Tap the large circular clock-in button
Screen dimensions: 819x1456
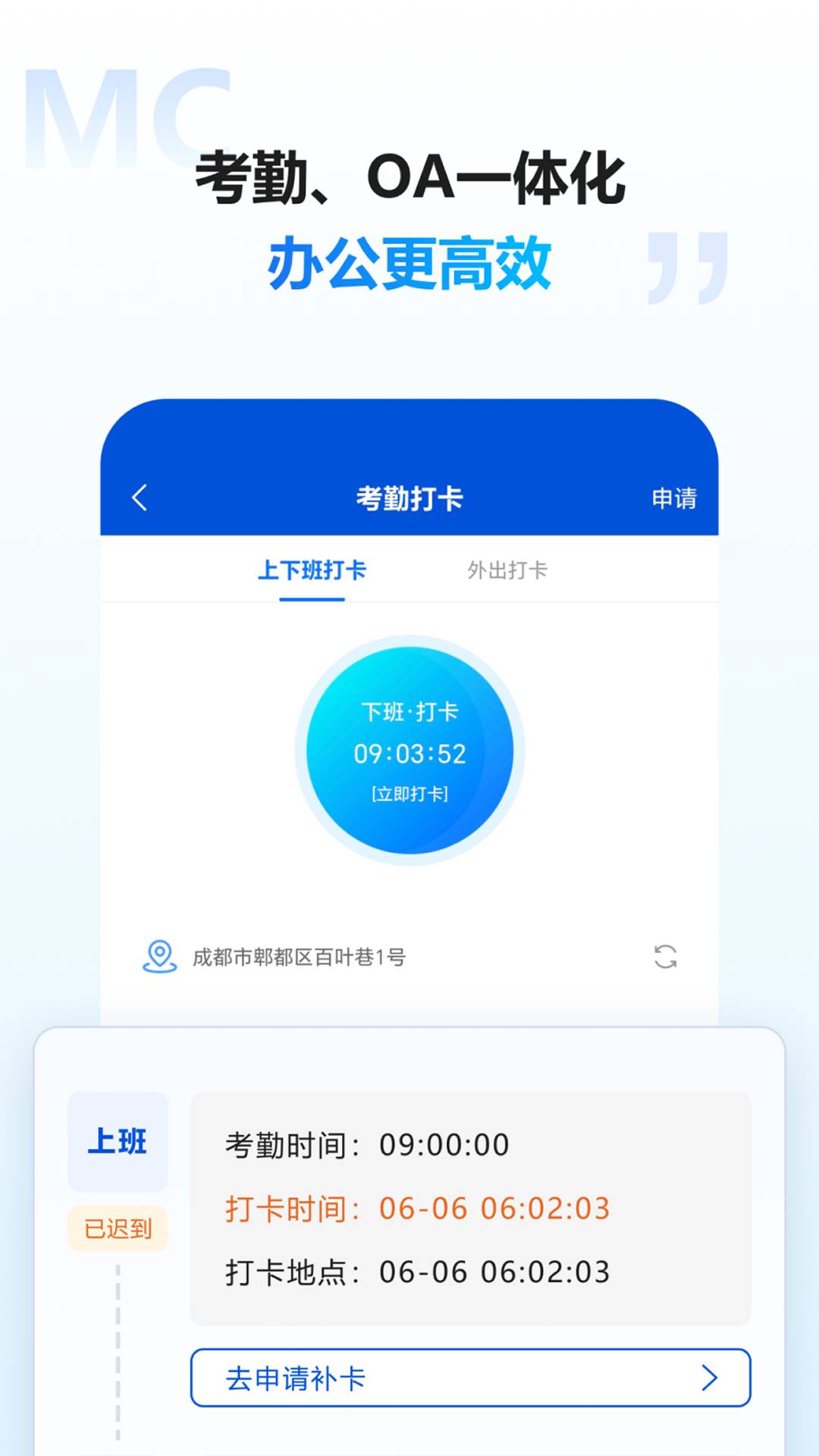tap(409, 748)
